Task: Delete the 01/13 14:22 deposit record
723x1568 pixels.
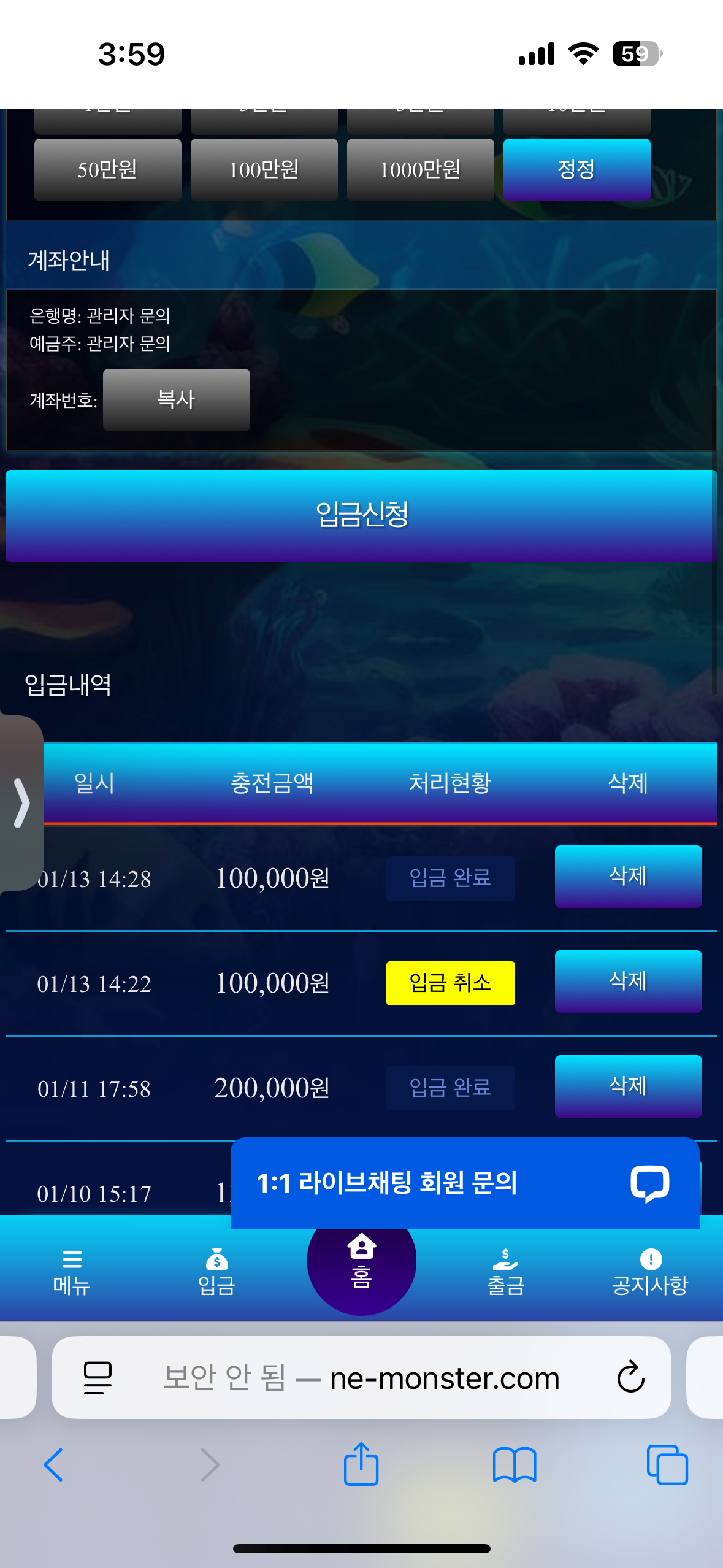Action: click(x=628, y=982)
